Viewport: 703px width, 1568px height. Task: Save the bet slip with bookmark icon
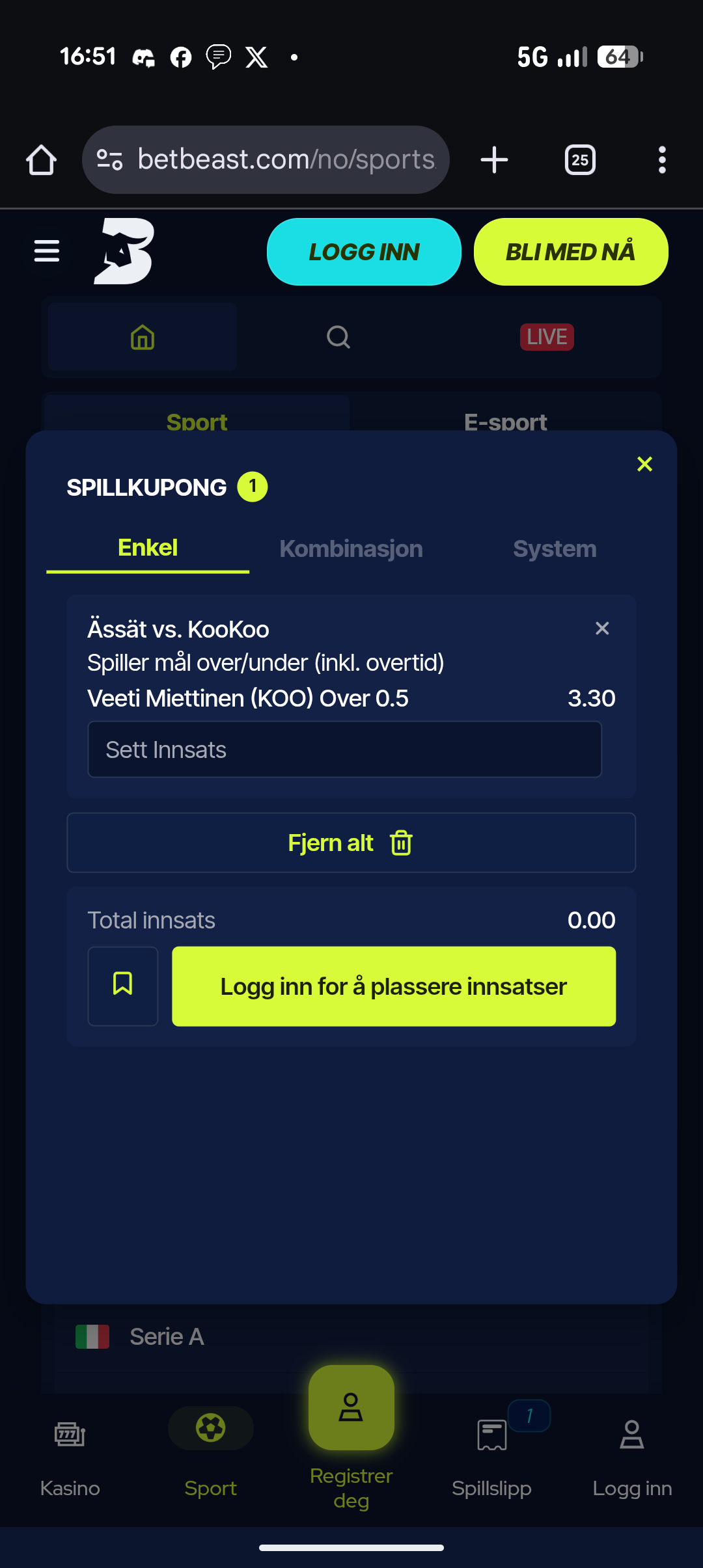point(123,986)
